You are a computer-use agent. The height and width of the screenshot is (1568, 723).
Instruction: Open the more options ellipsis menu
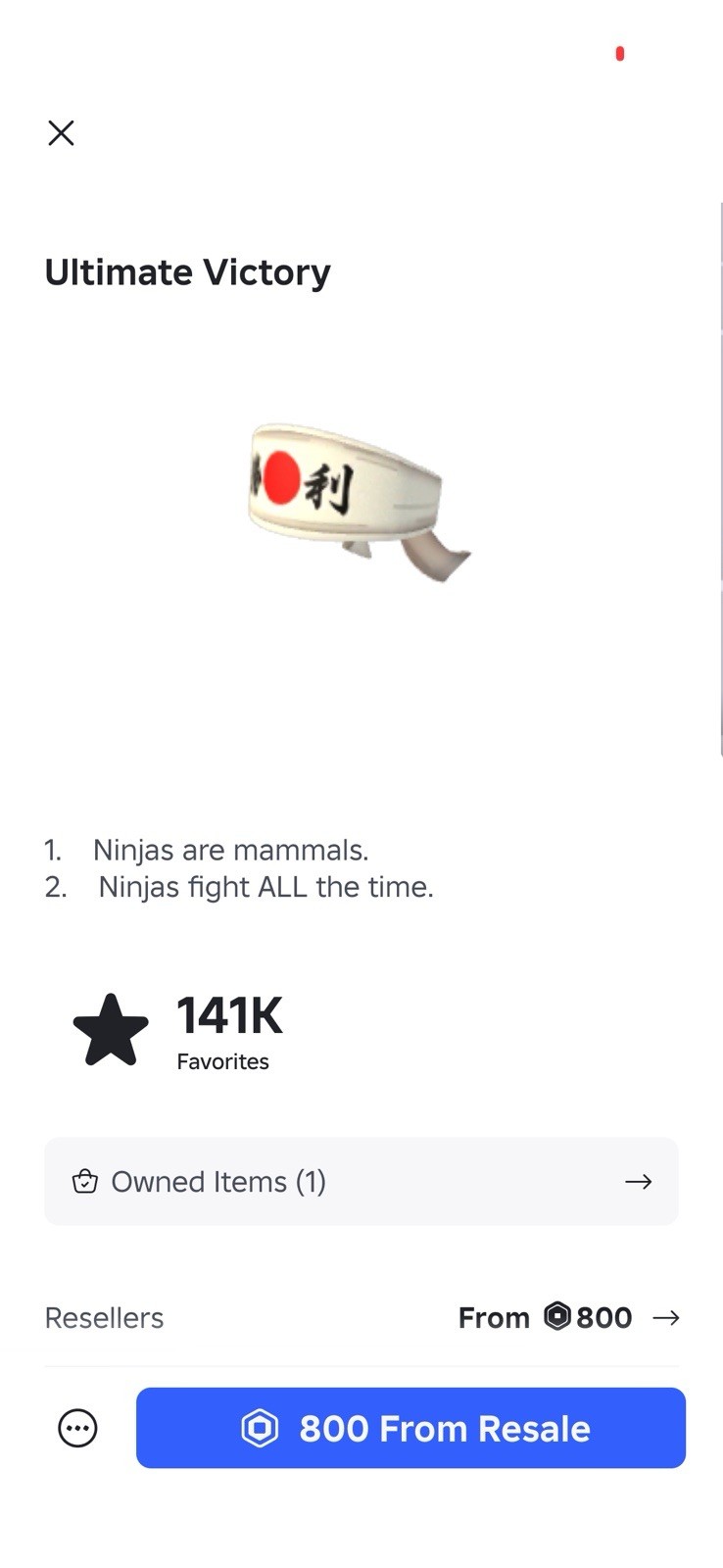(x=77, y=1428)
